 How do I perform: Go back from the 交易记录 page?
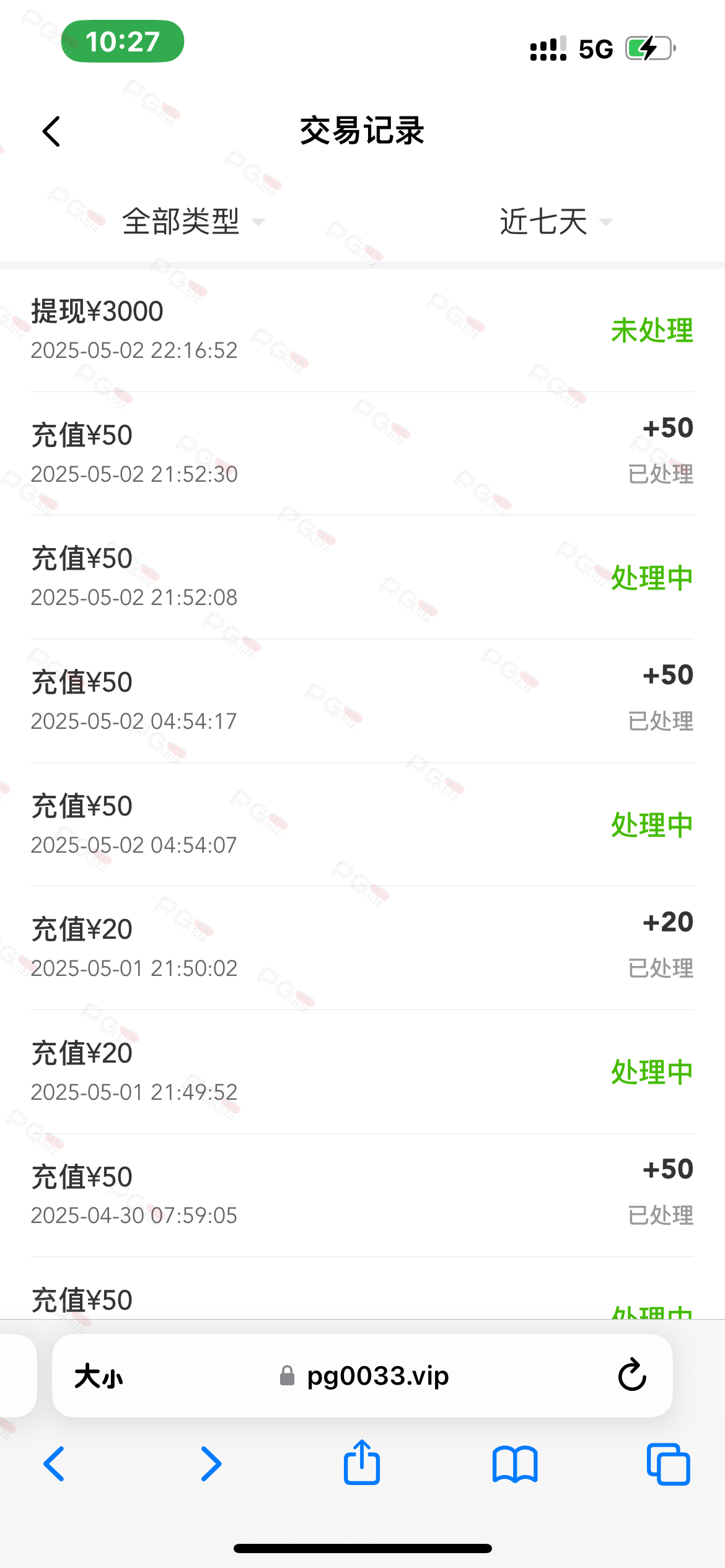coord(52,131)
